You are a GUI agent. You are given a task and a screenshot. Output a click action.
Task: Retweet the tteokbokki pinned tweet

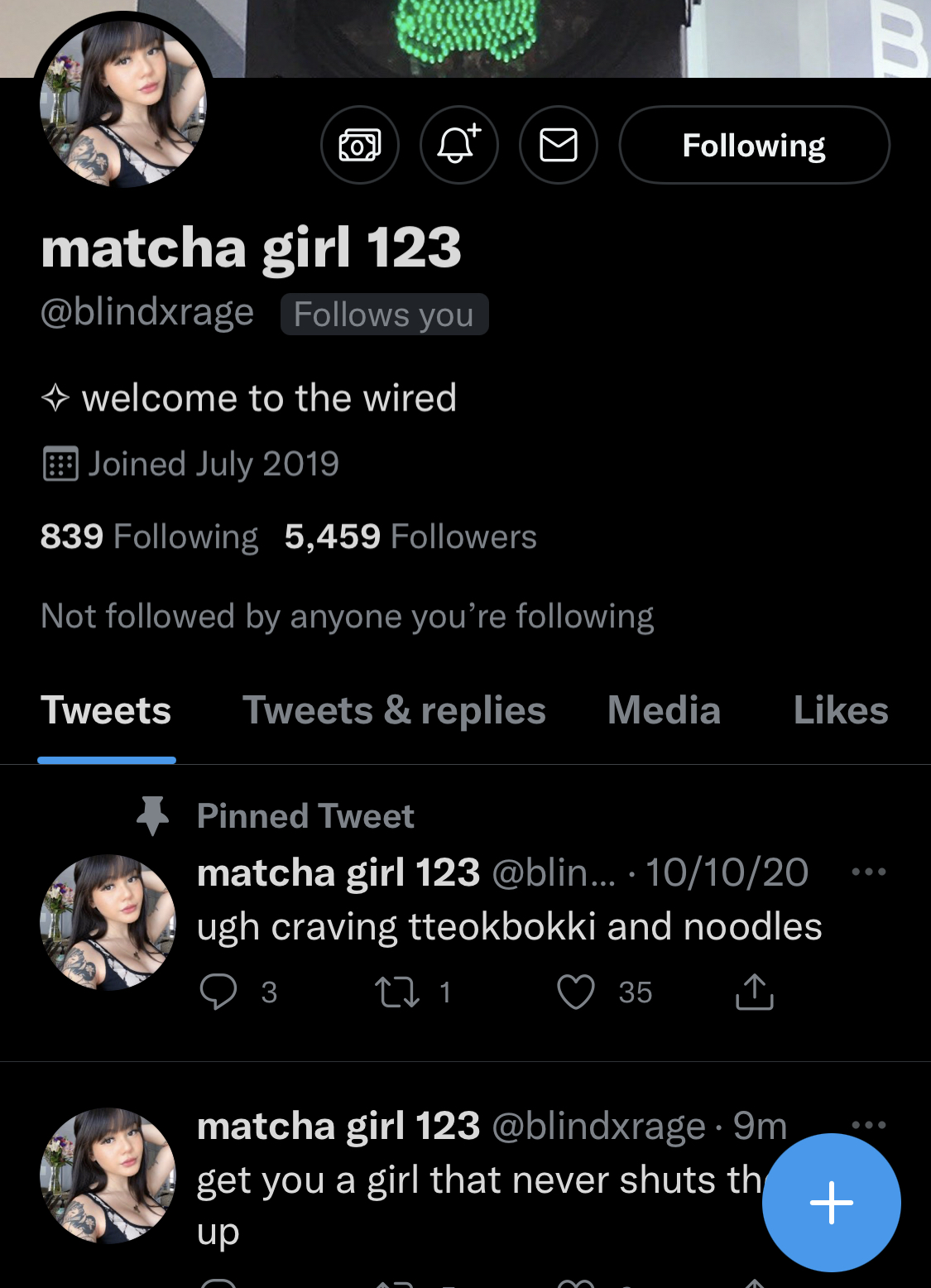click(x=397, y=992)
